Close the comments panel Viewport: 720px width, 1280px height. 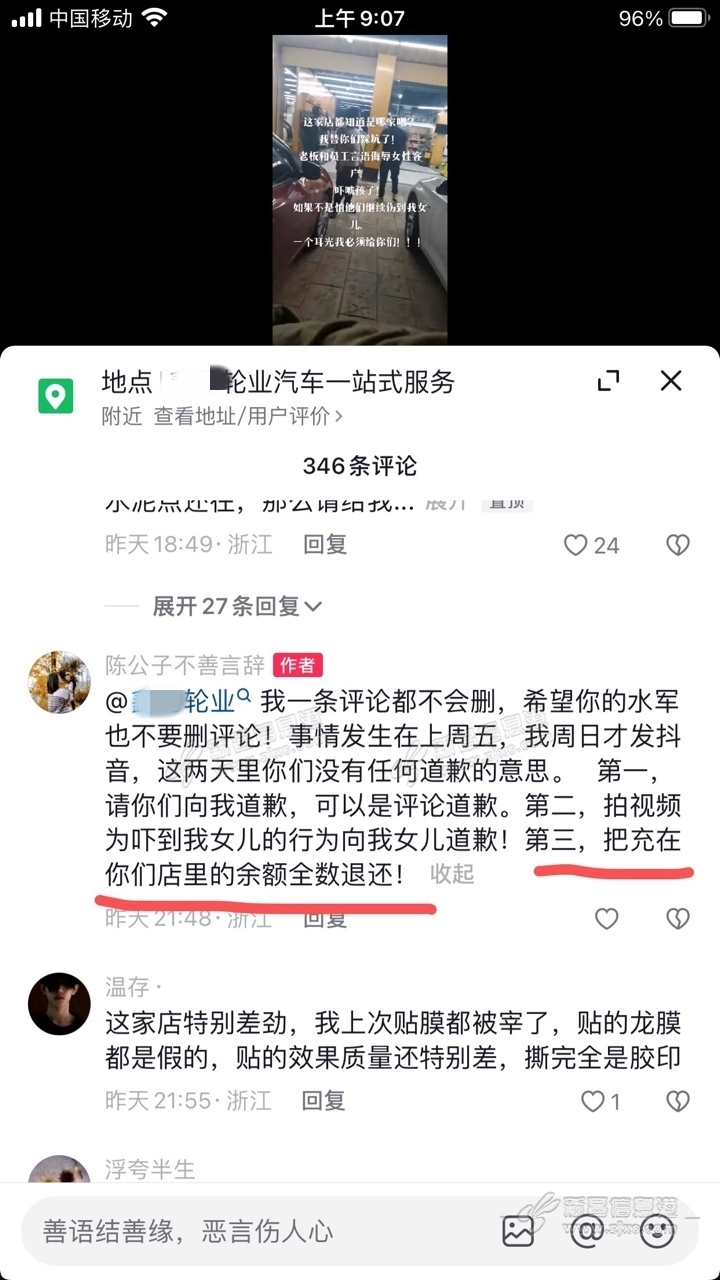(671, 380)
